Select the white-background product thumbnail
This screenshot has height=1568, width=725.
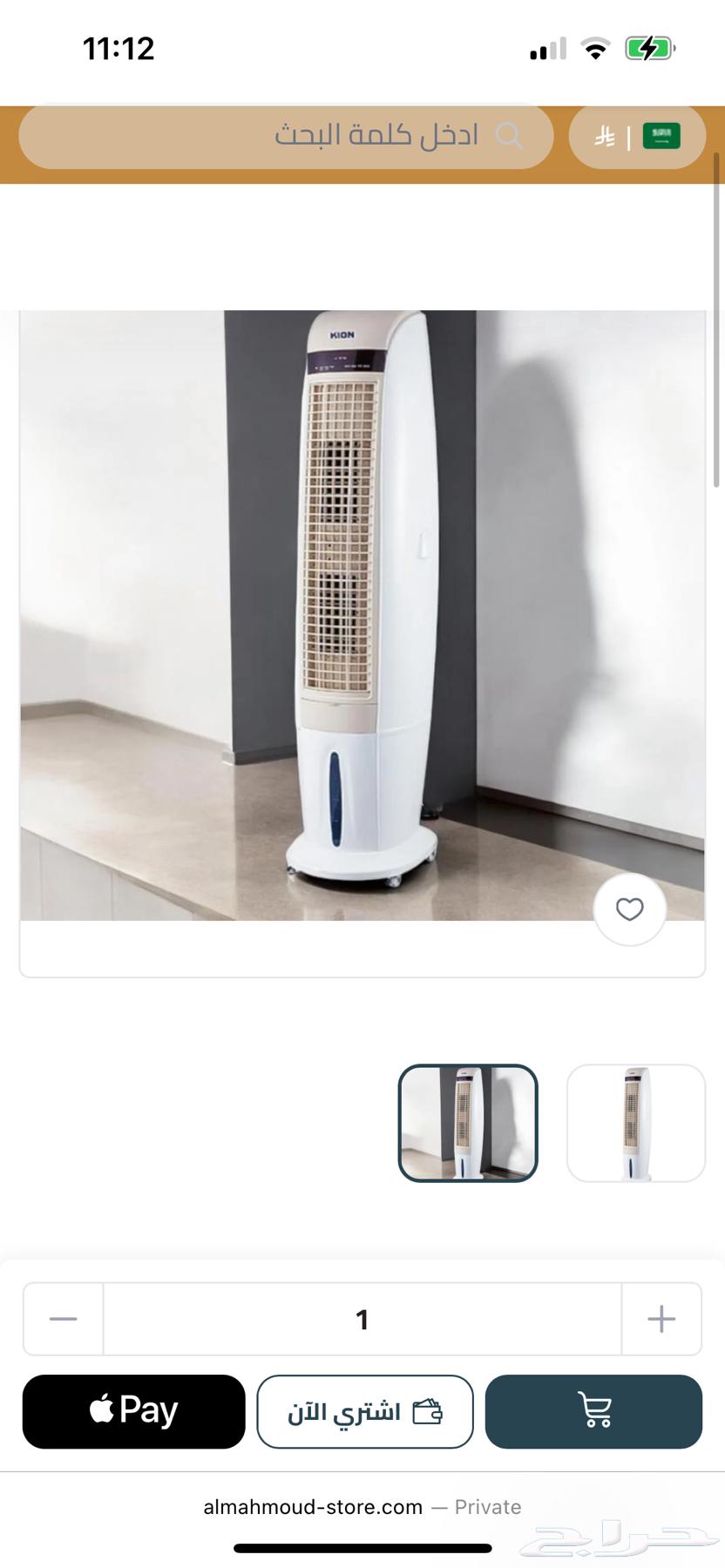(x=635, y=1123)
